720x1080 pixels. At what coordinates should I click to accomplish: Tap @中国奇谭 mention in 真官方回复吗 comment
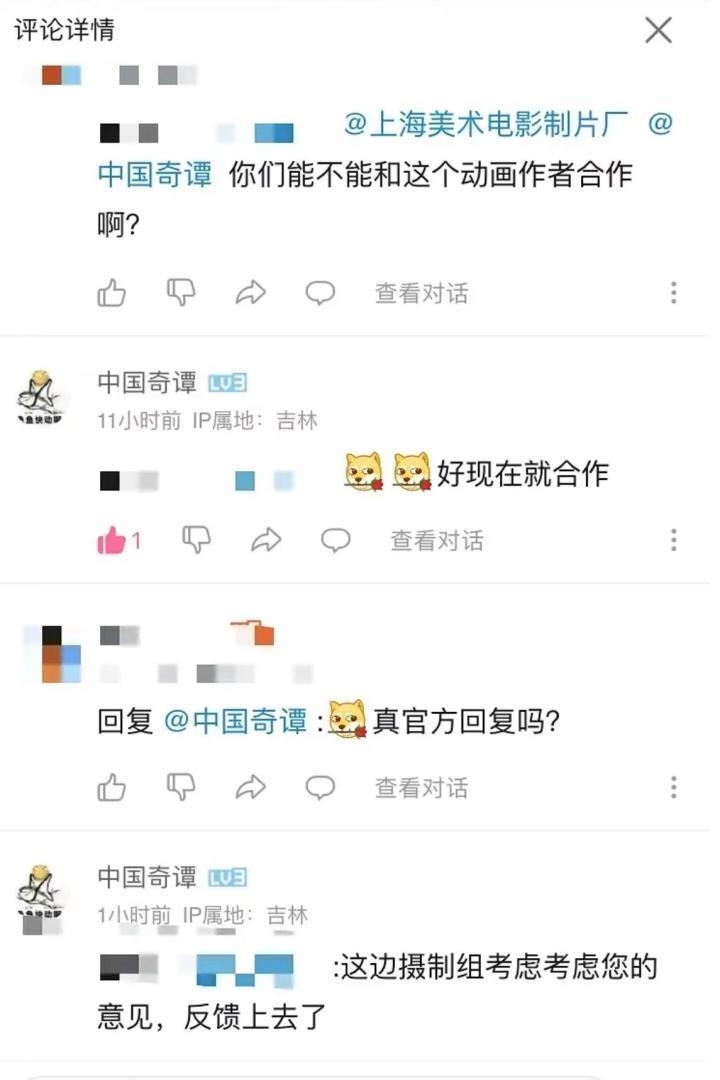tap(236, 721)
